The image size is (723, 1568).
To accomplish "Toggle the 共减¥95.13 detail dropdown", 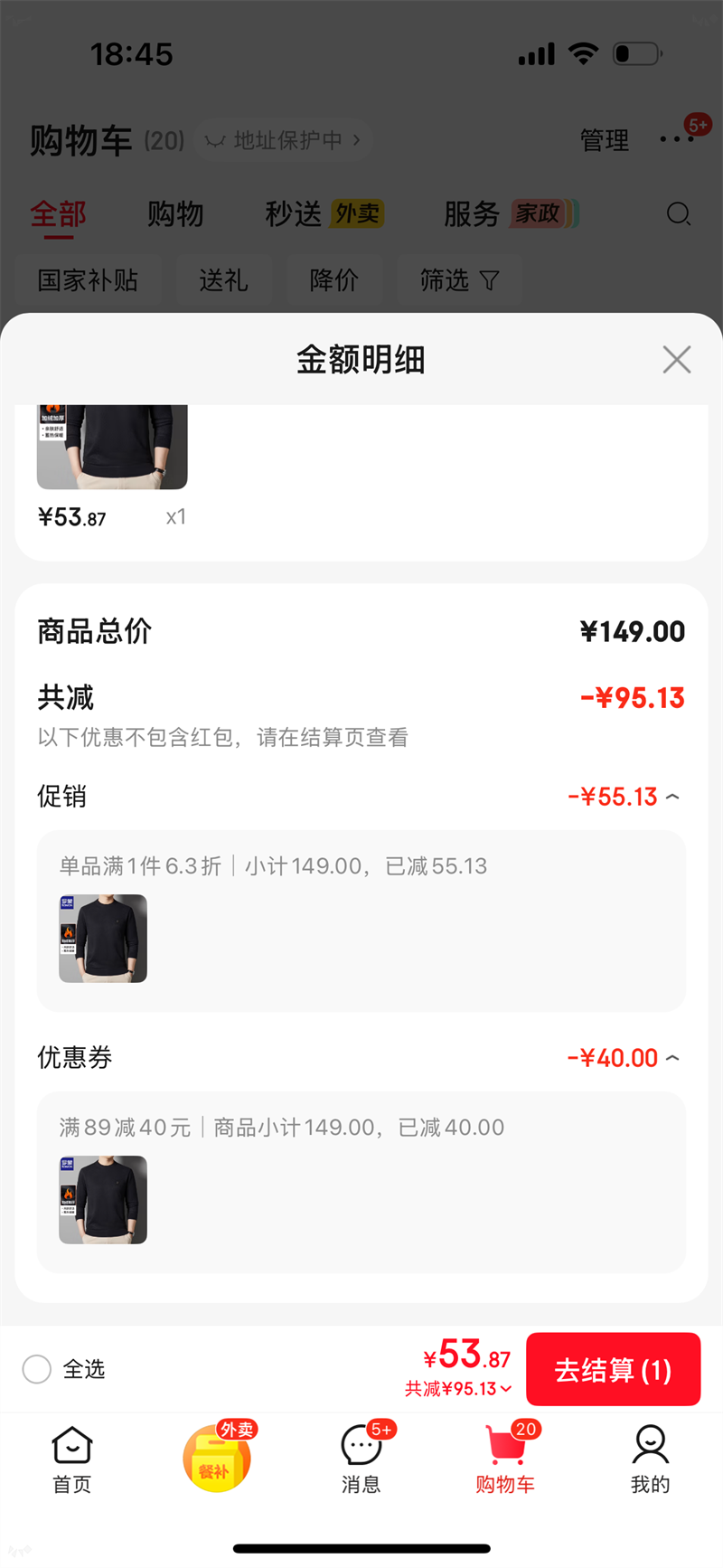I will point(458,1389).
